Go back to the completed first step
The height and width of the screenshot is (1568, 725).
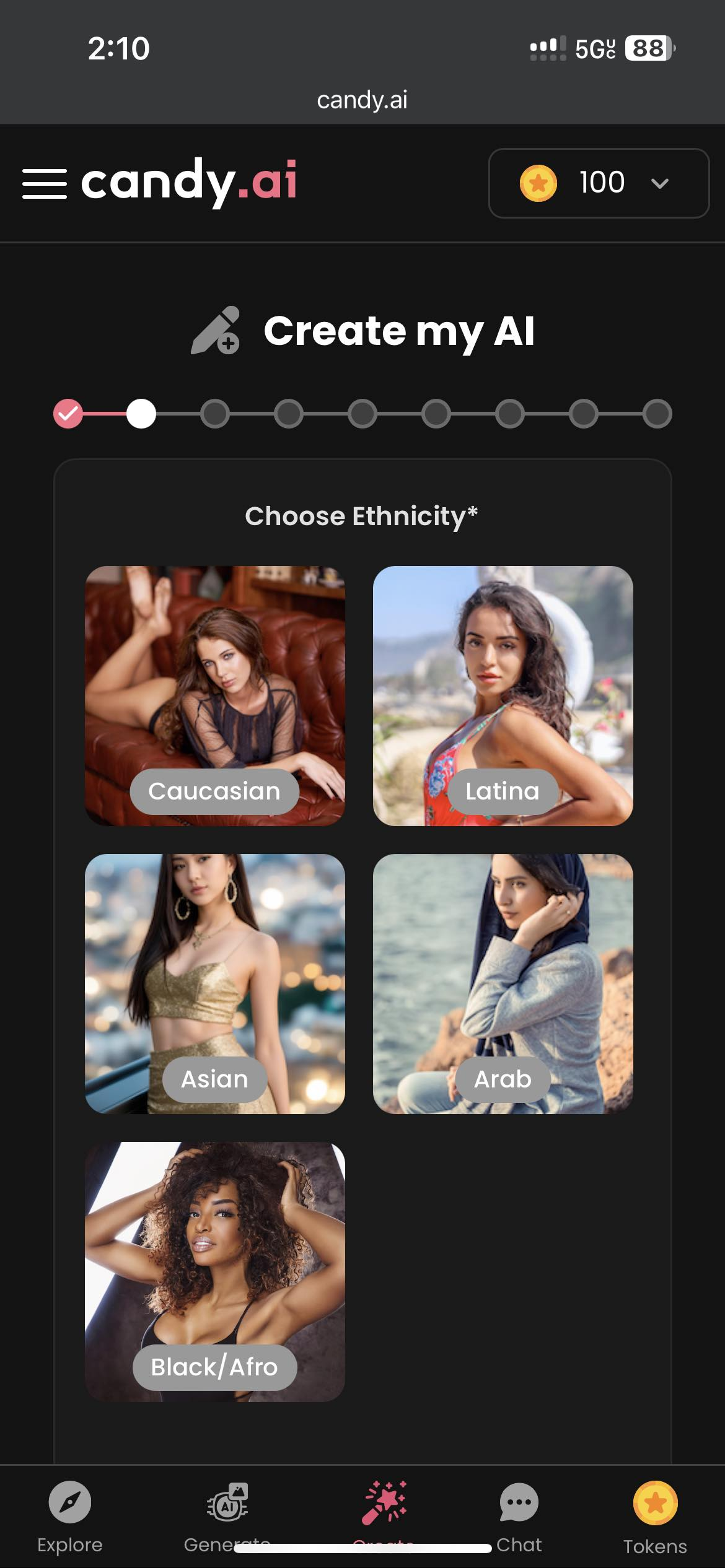[x=68, y=414]
